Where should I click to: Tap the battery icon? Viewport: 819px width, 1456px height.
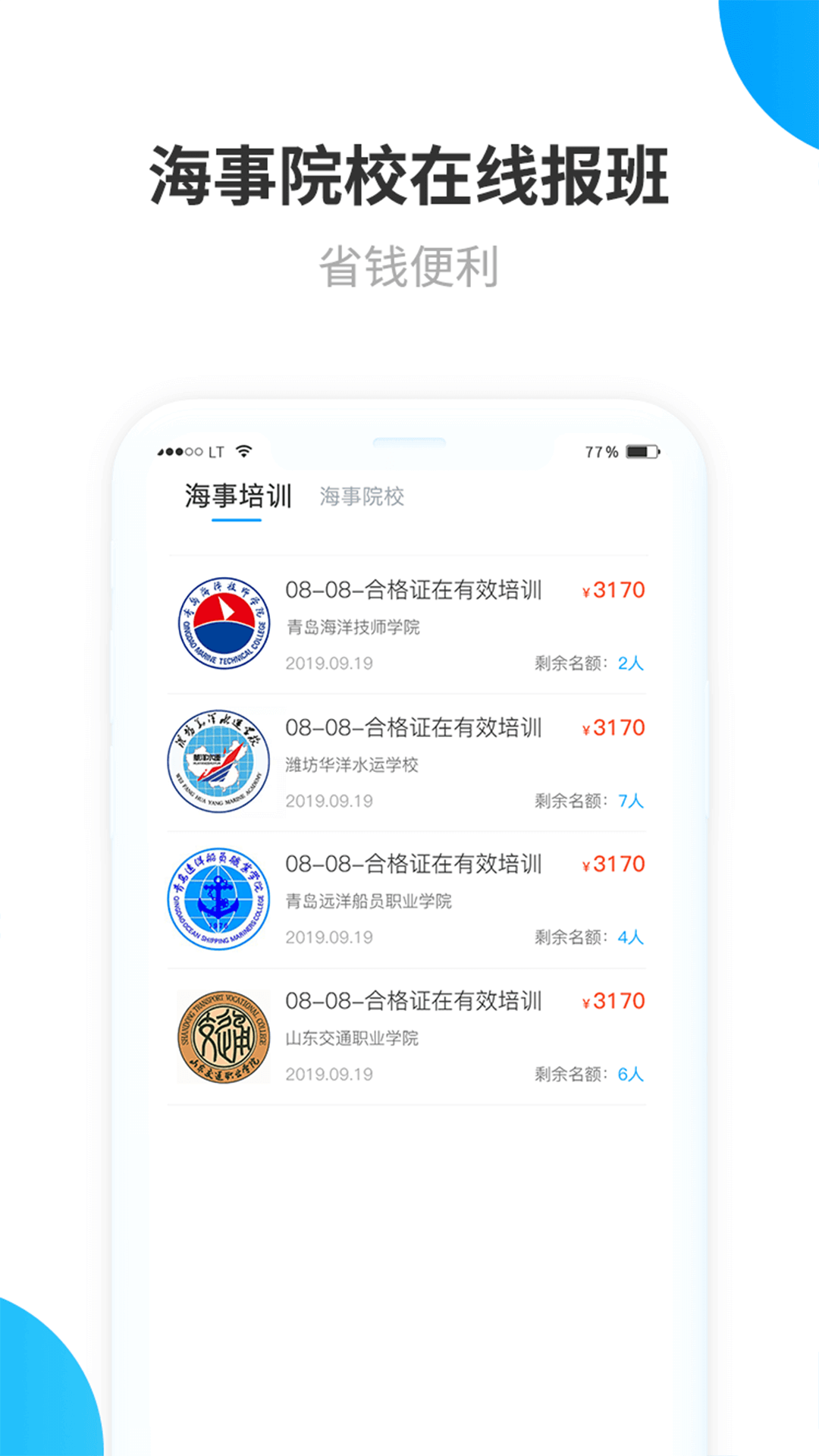coord(642,450)
